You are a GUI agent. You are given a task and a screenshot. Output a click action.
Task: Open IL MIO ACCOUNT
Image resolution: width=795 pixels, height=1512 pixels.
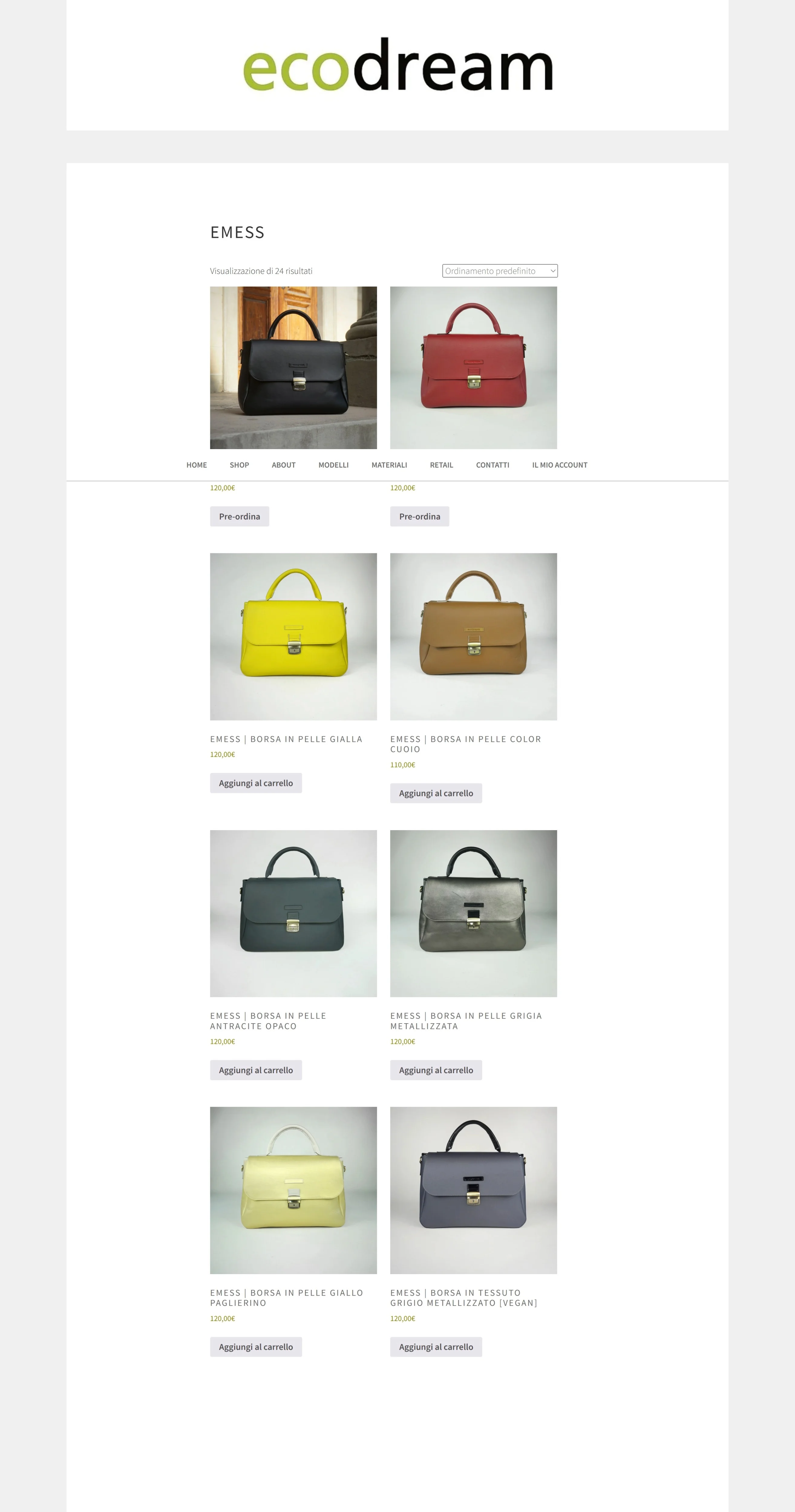click(559, 465)
